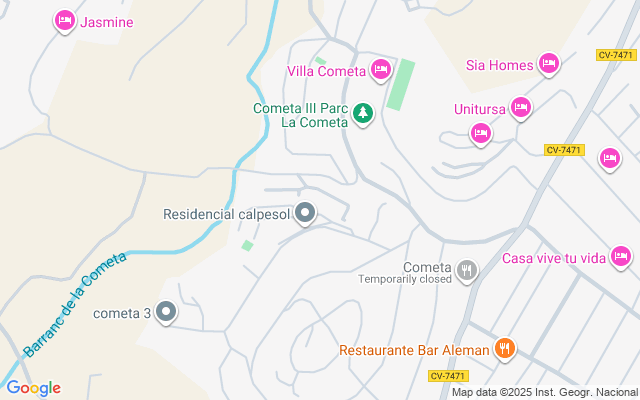Select the Casa vive tu vida pin
Screen dimensions: 640x400
(x=622, y=257)
